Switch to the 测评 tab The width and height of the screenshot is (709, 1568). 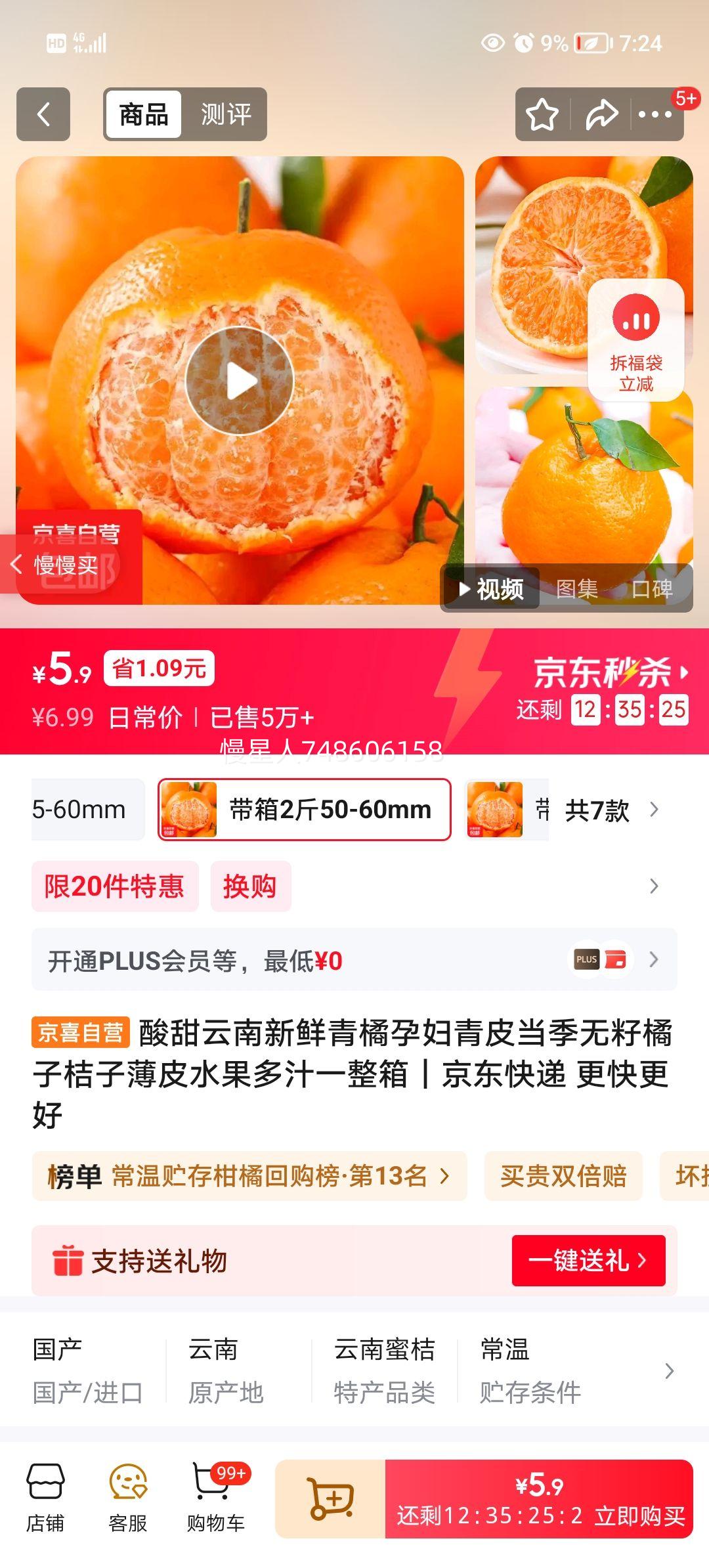pos(226,115)
